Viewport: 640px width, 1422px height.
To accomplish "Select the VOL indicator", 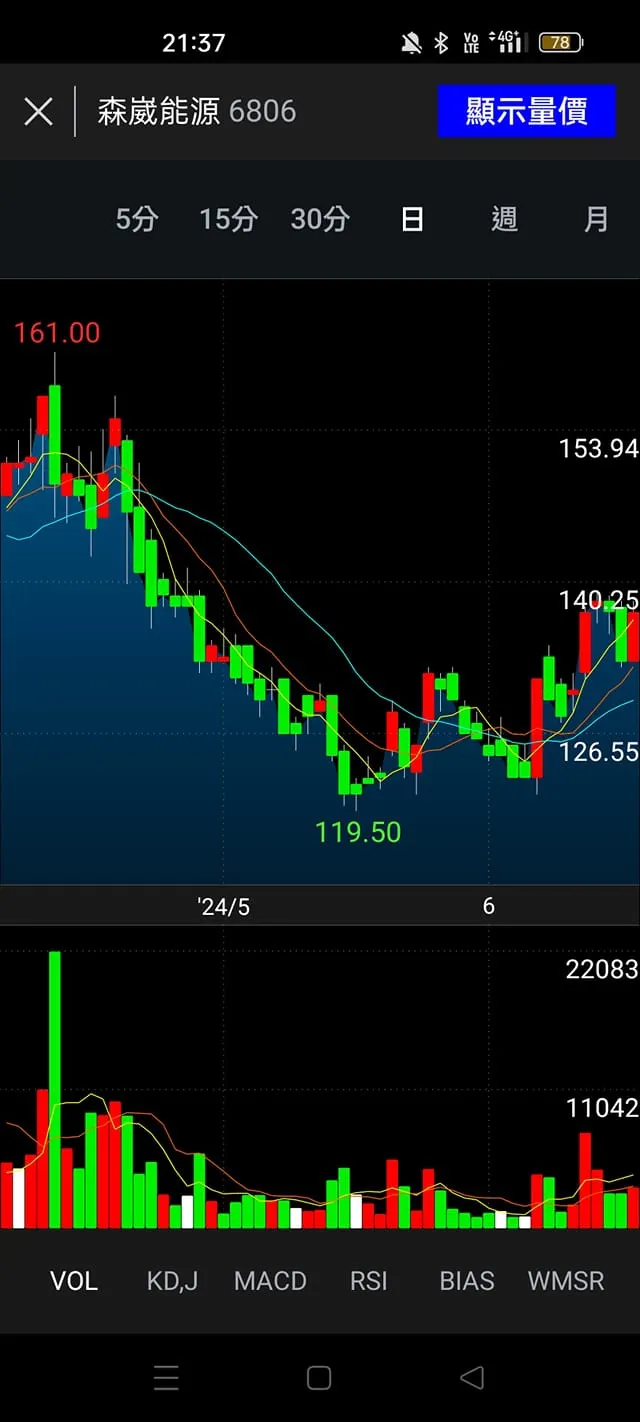I will tap(74, 1281).
